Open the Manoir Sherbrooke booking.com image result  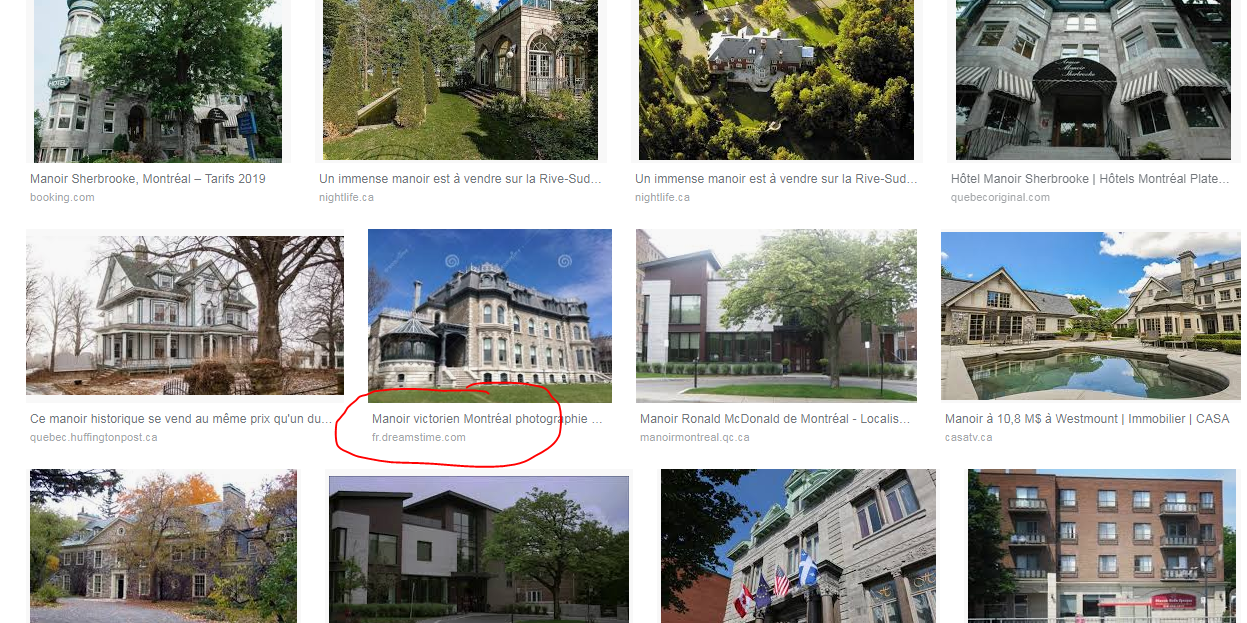(158, 80)
